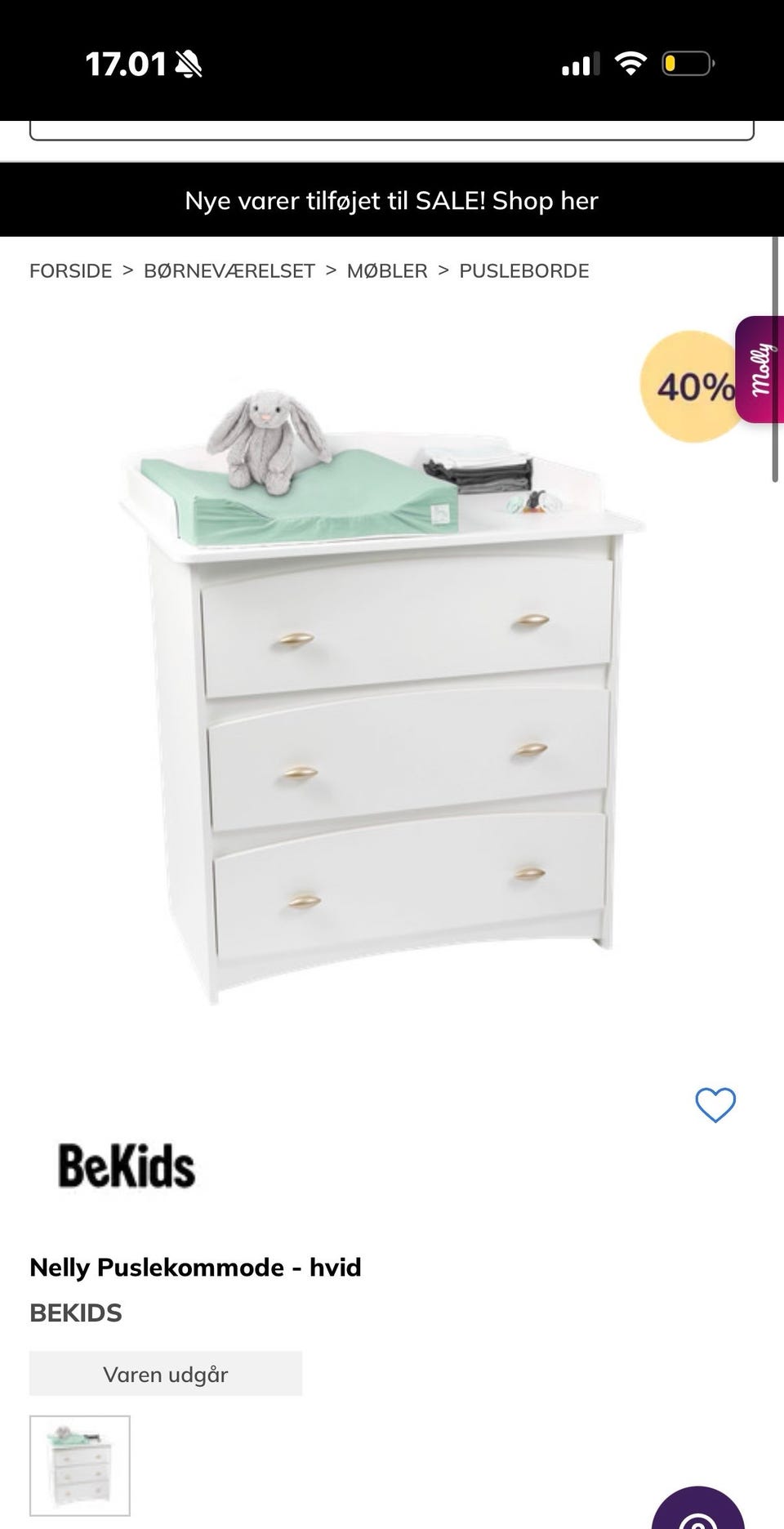
Task: Open the Molly side tab
Action: [759, 369]
